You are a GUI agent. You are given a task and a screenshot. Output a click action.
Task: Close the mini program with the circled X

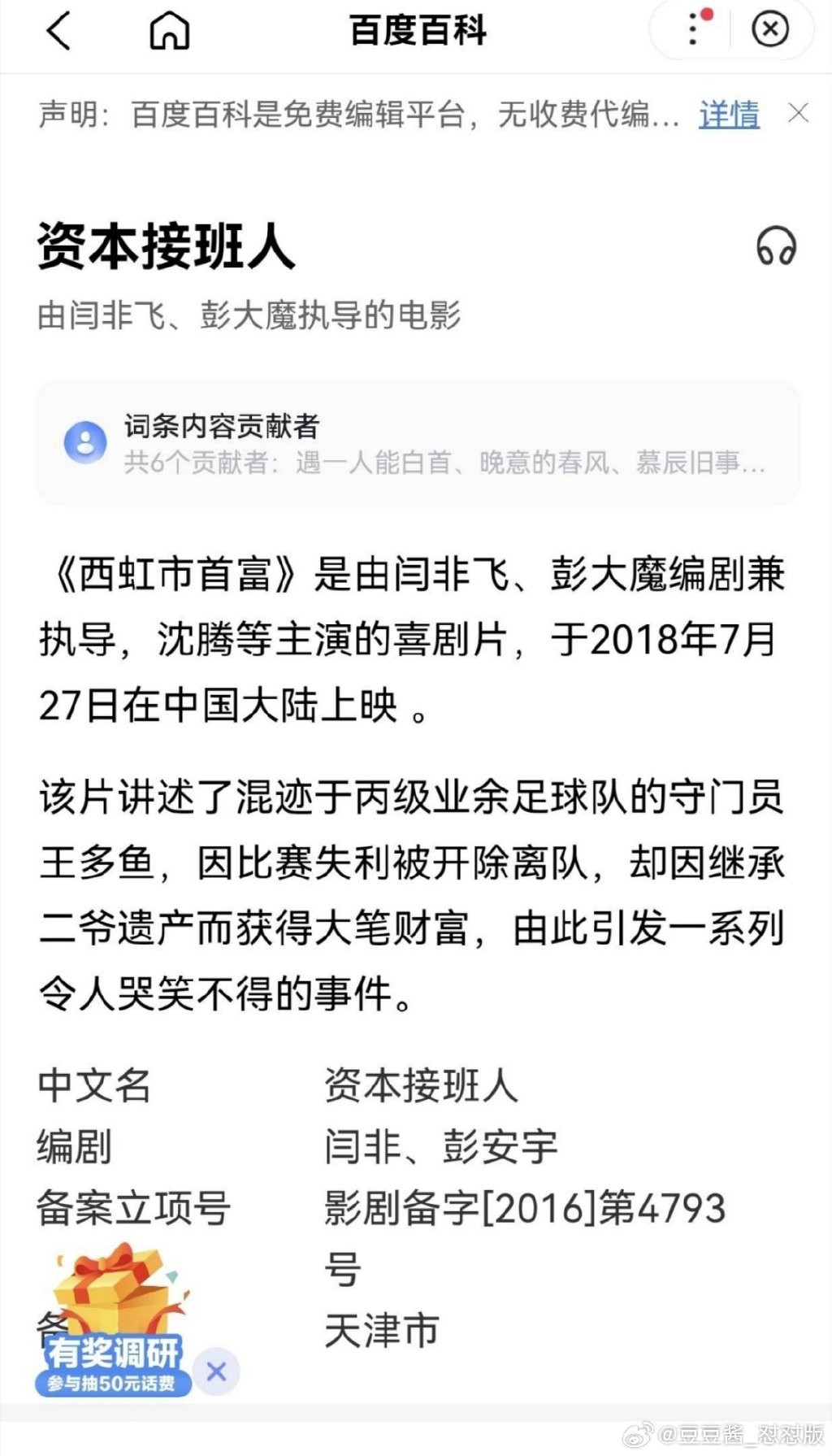(x=769, y=30)
